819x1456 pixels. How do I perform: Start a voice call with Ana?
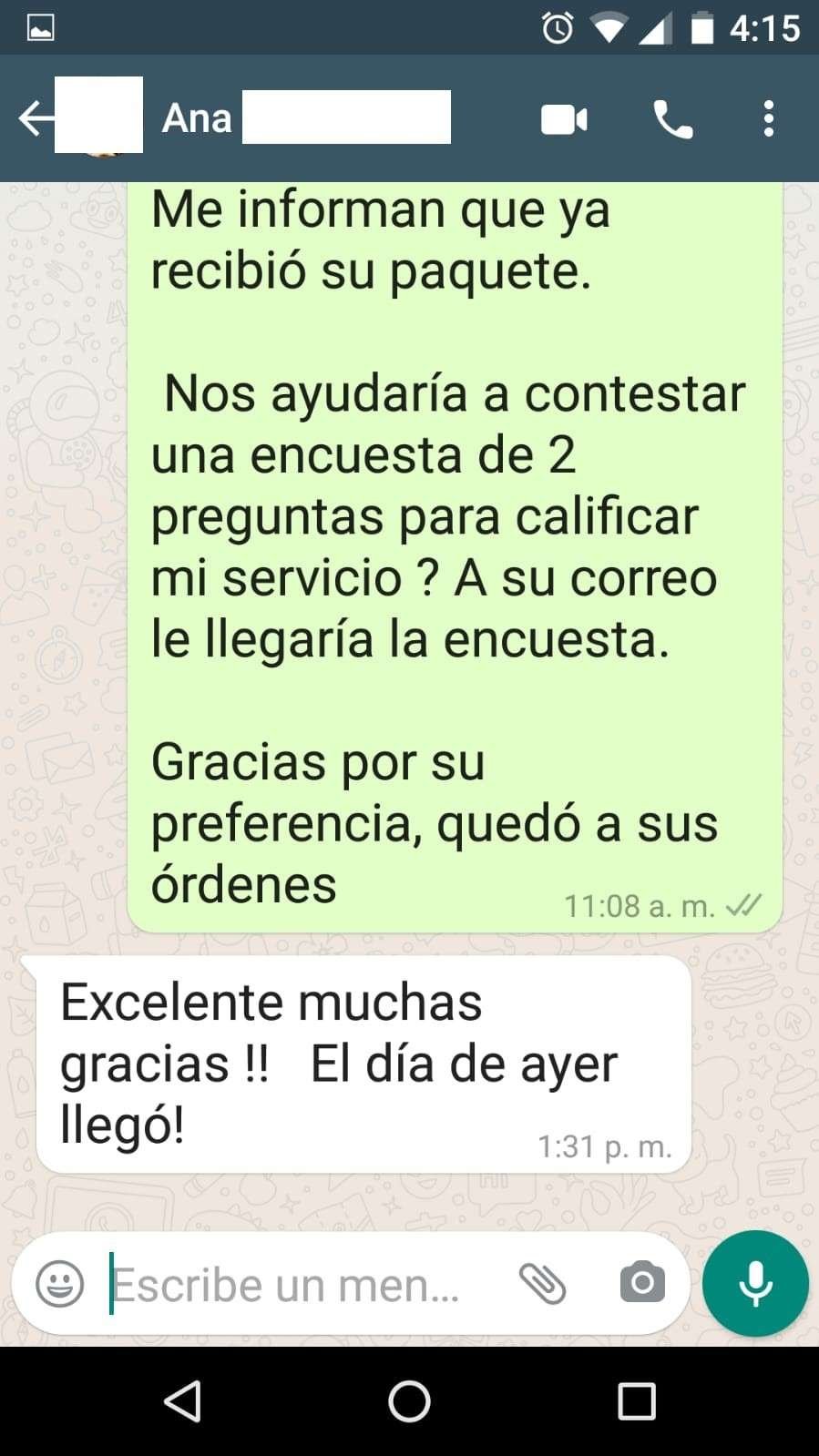coord(672,119)
